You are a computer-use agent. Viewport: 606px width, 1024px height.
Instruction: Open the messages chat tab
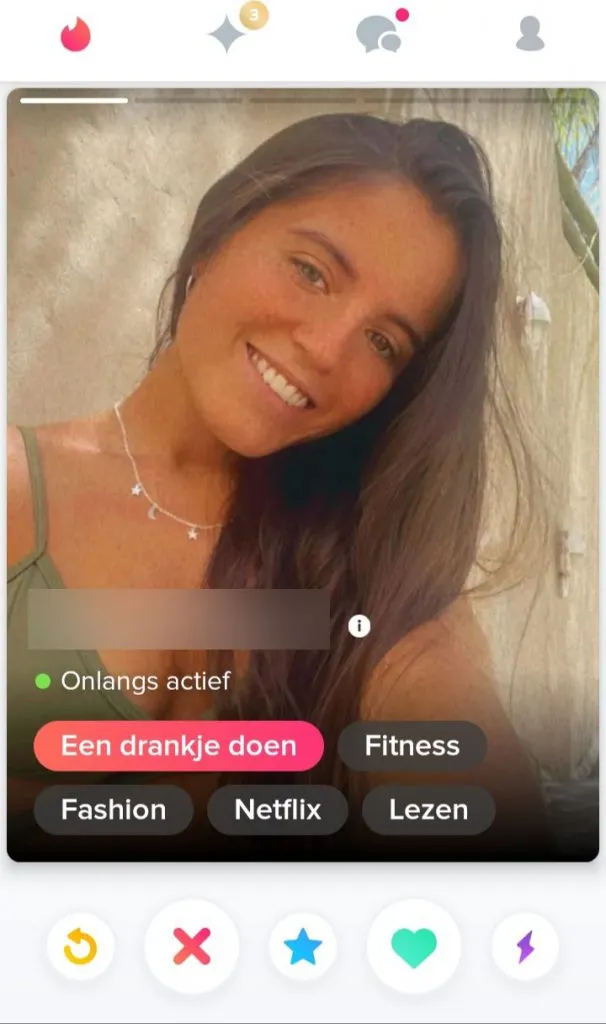380,35
